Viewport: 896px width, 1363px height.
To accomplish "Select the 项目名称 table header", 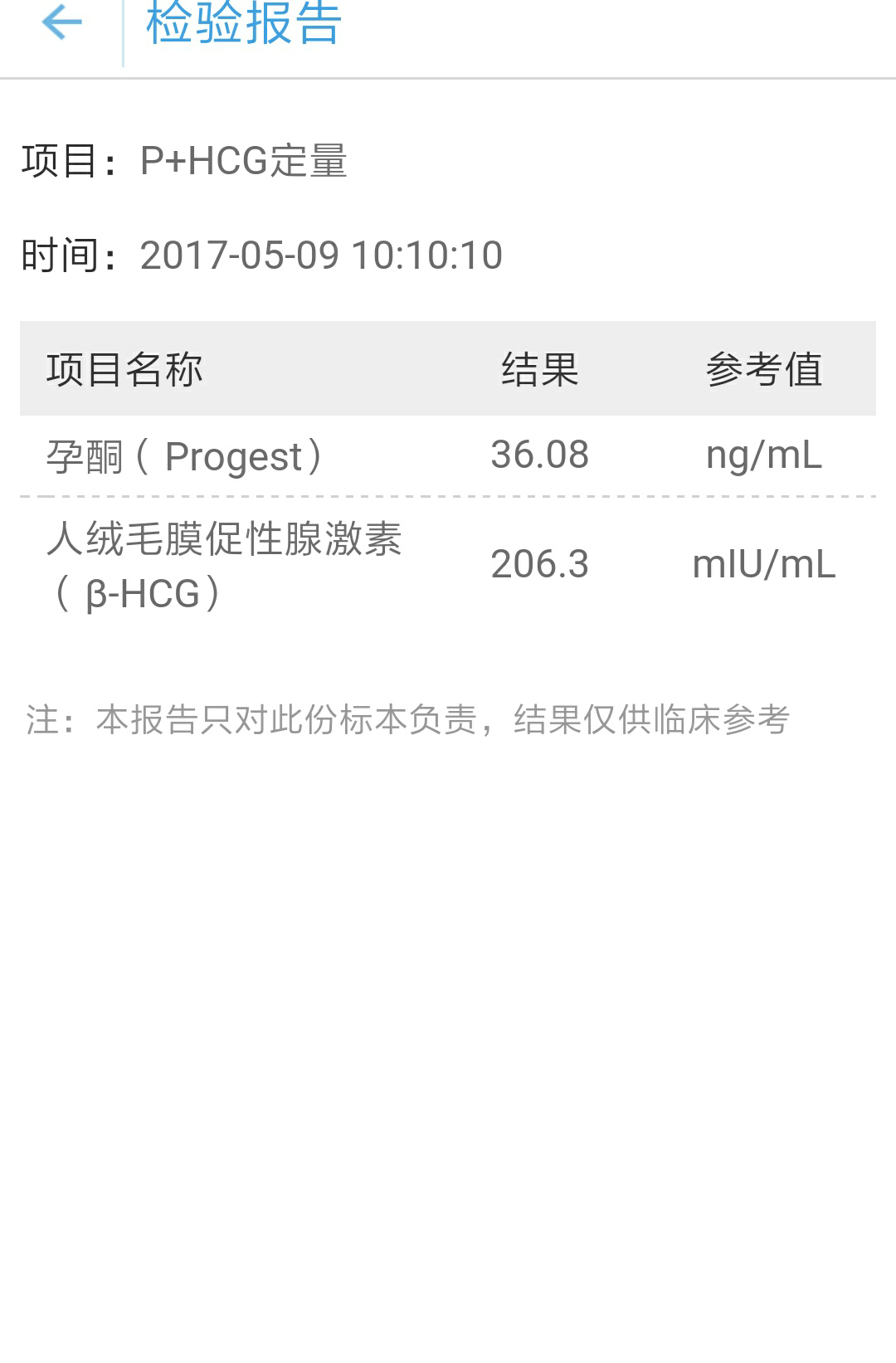I will tap(124, 371).
